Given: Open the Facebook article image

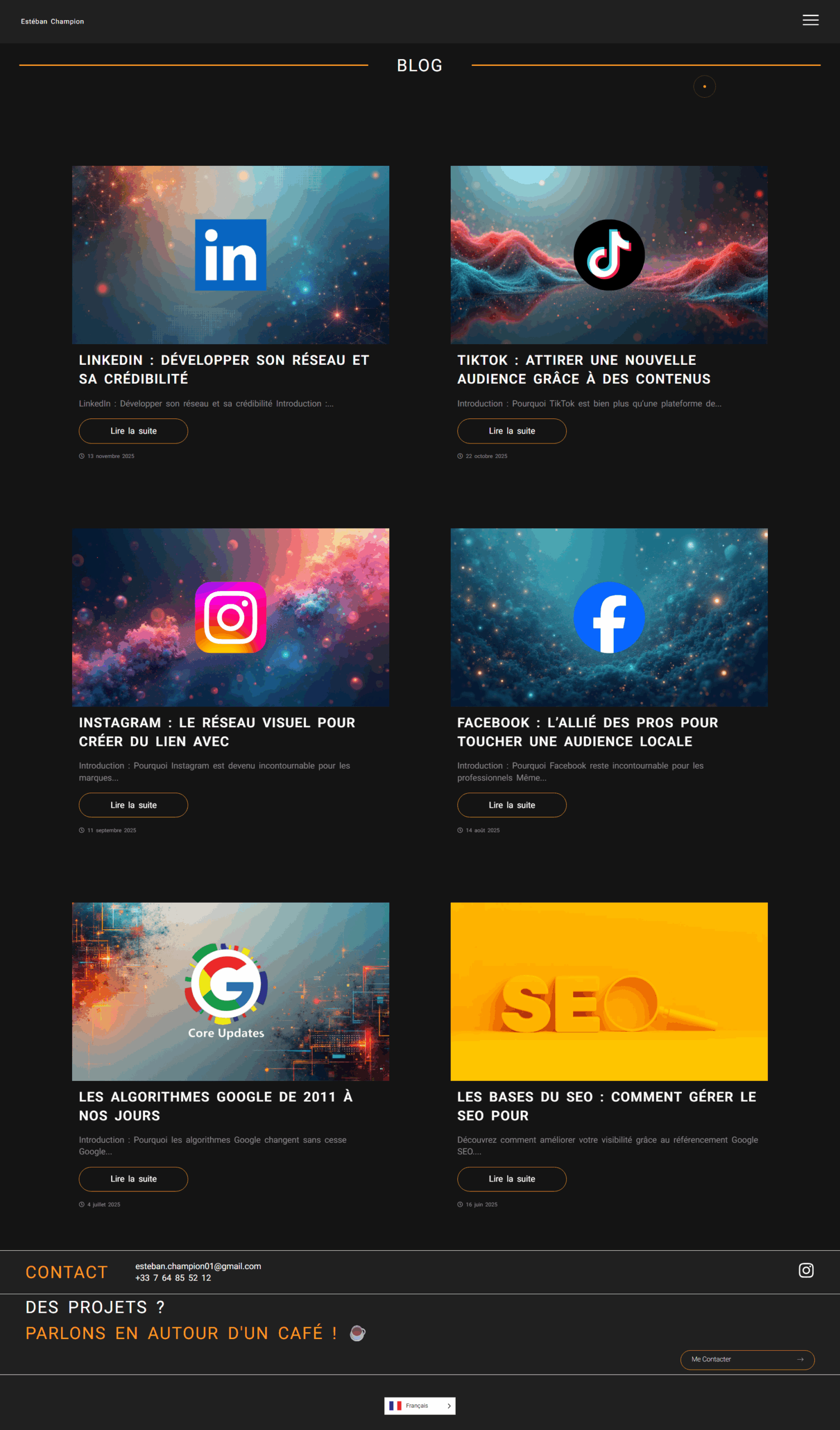Looking at the screenshot, I should 608,617.
